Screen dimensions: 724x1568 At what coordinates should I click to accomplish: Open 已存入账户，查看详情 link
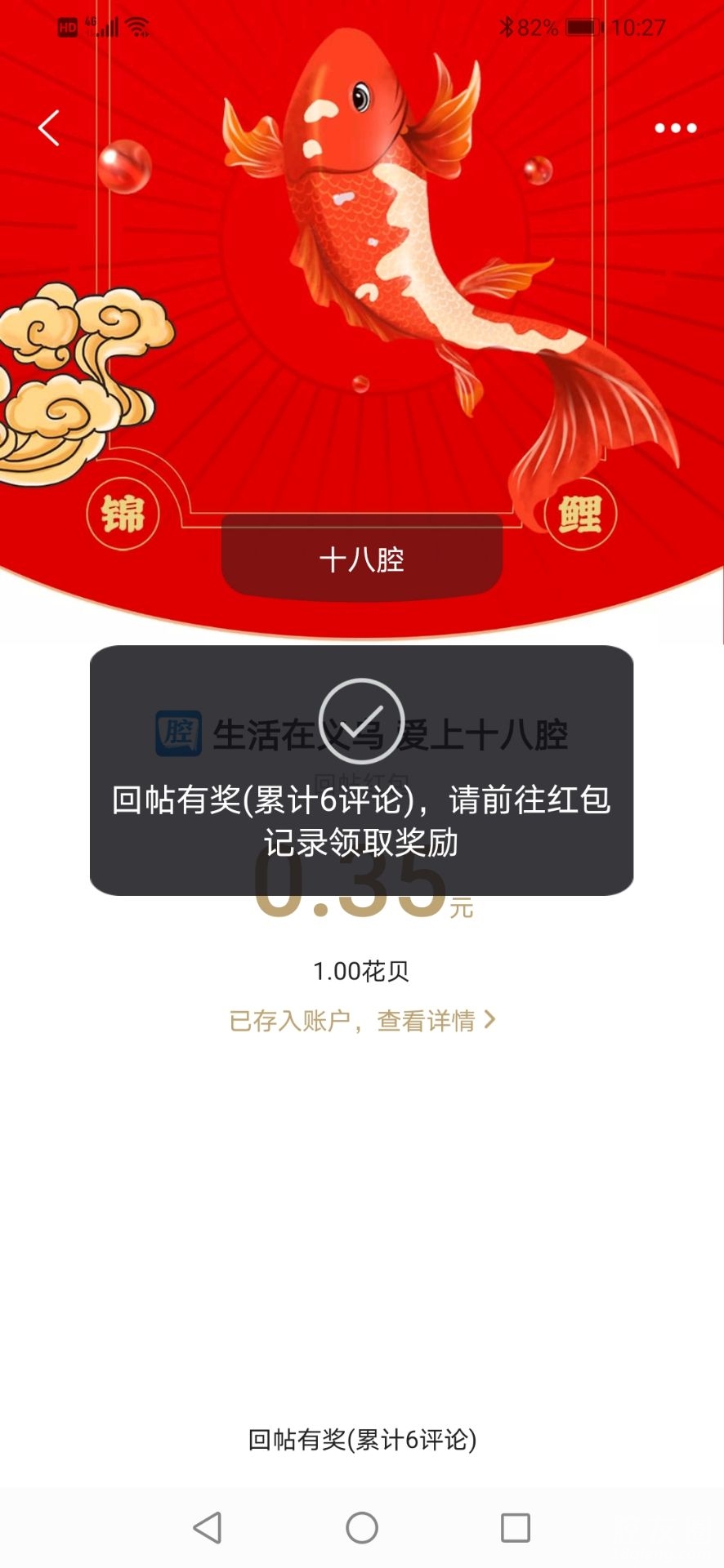[x=362, y=1020]
